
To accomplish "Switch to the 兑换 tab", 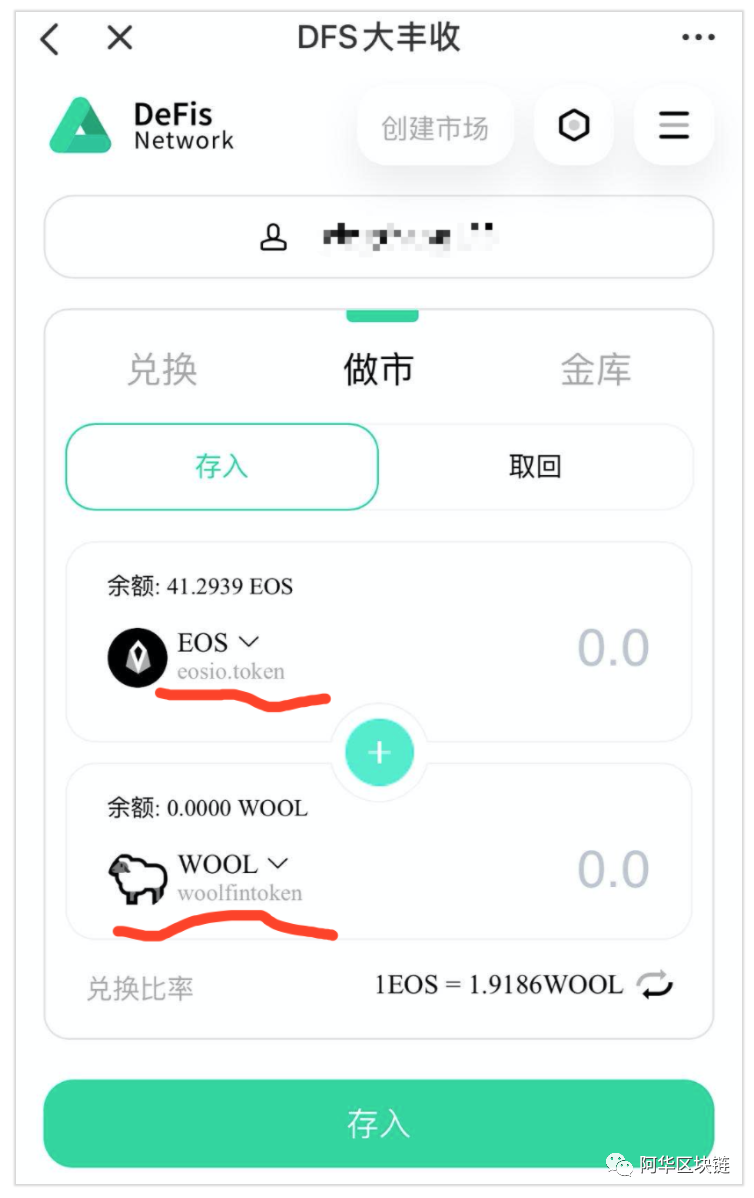I will click(x=162, y=370).
